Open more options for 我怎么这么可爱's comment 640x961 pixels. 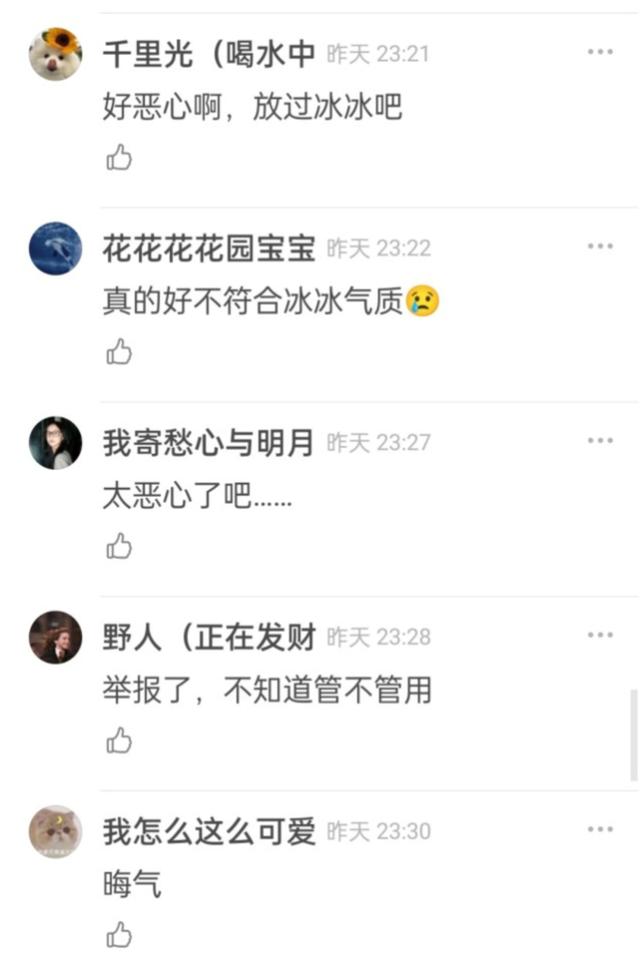[x=600, y=829]
